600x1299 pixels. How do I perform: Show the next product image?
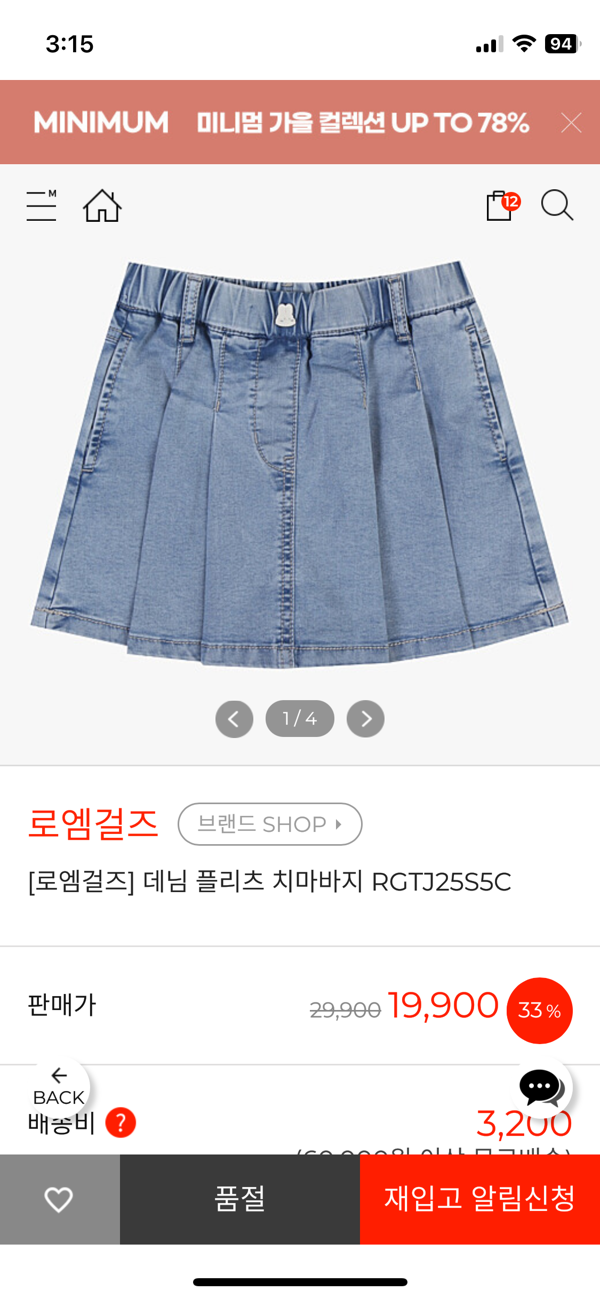[365, 718]
